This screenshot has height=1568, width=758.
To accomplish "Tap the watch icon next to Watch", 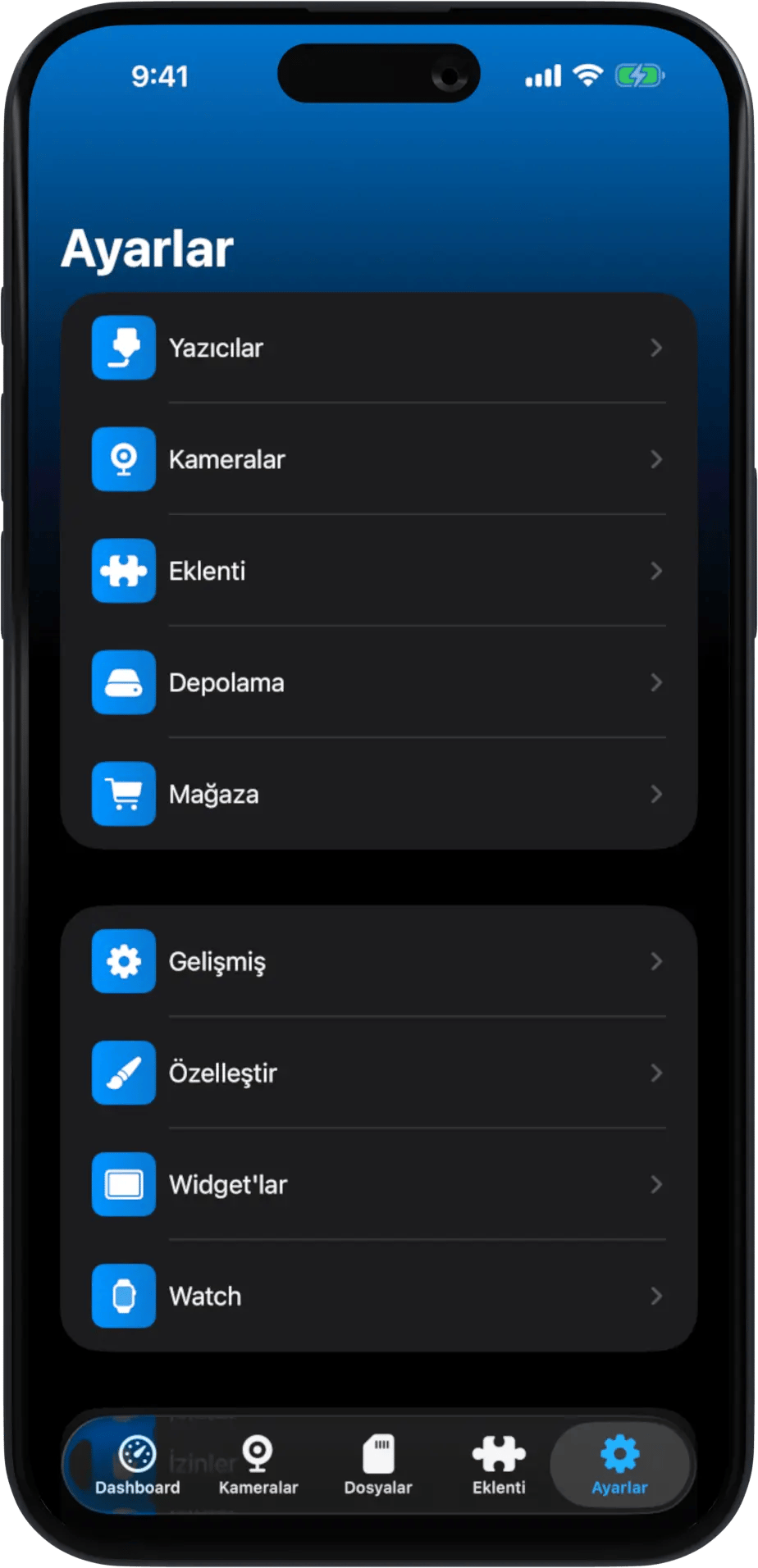I will click(123, 1296).
